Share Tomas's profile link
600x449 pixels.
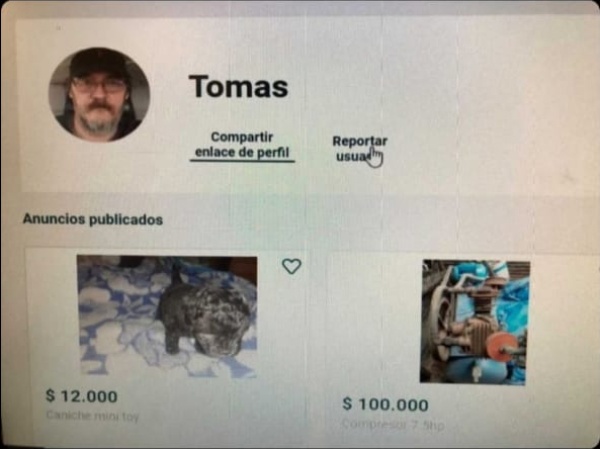pos(242,145)
